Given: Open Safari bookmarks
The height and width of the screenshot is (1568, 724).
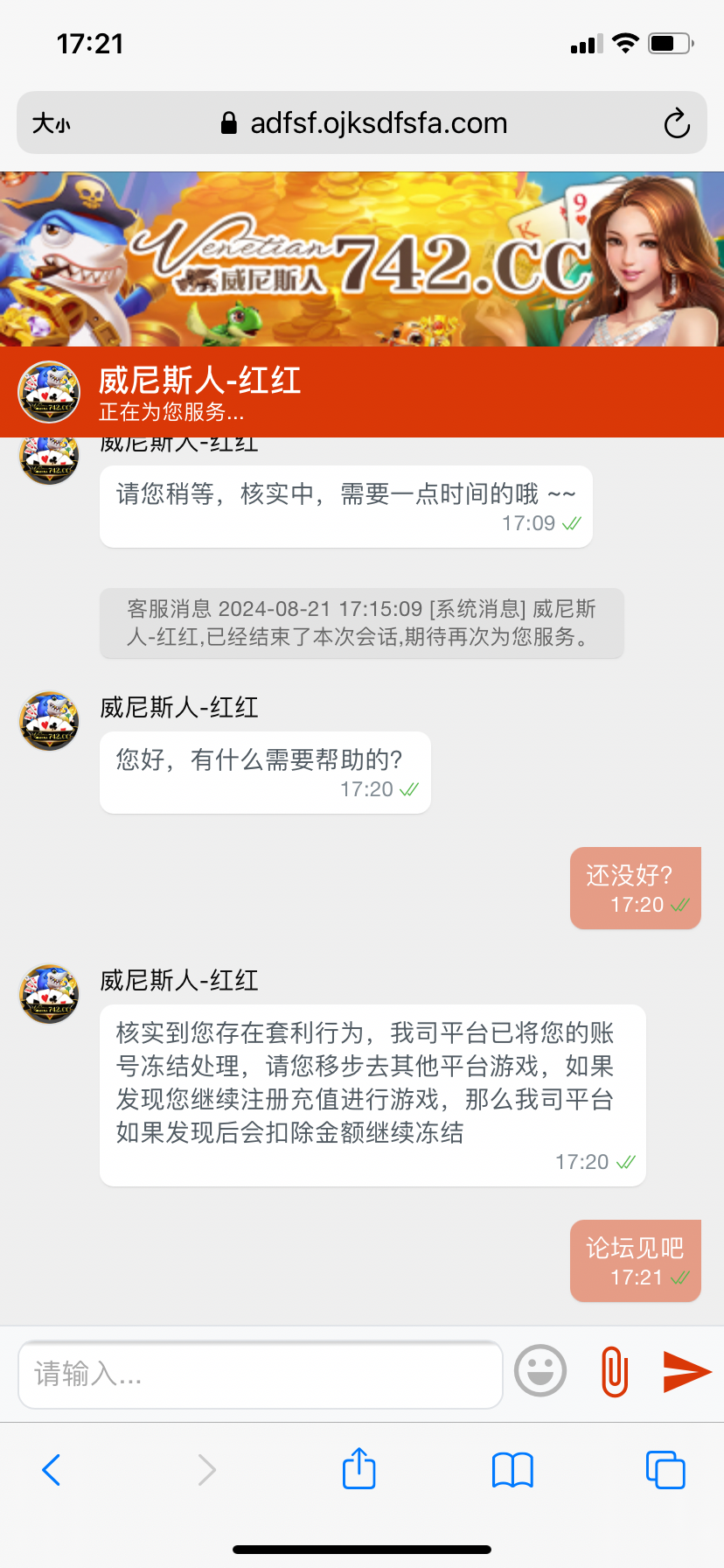Looking at the screenshot, I should click(x=512, y=1470).
